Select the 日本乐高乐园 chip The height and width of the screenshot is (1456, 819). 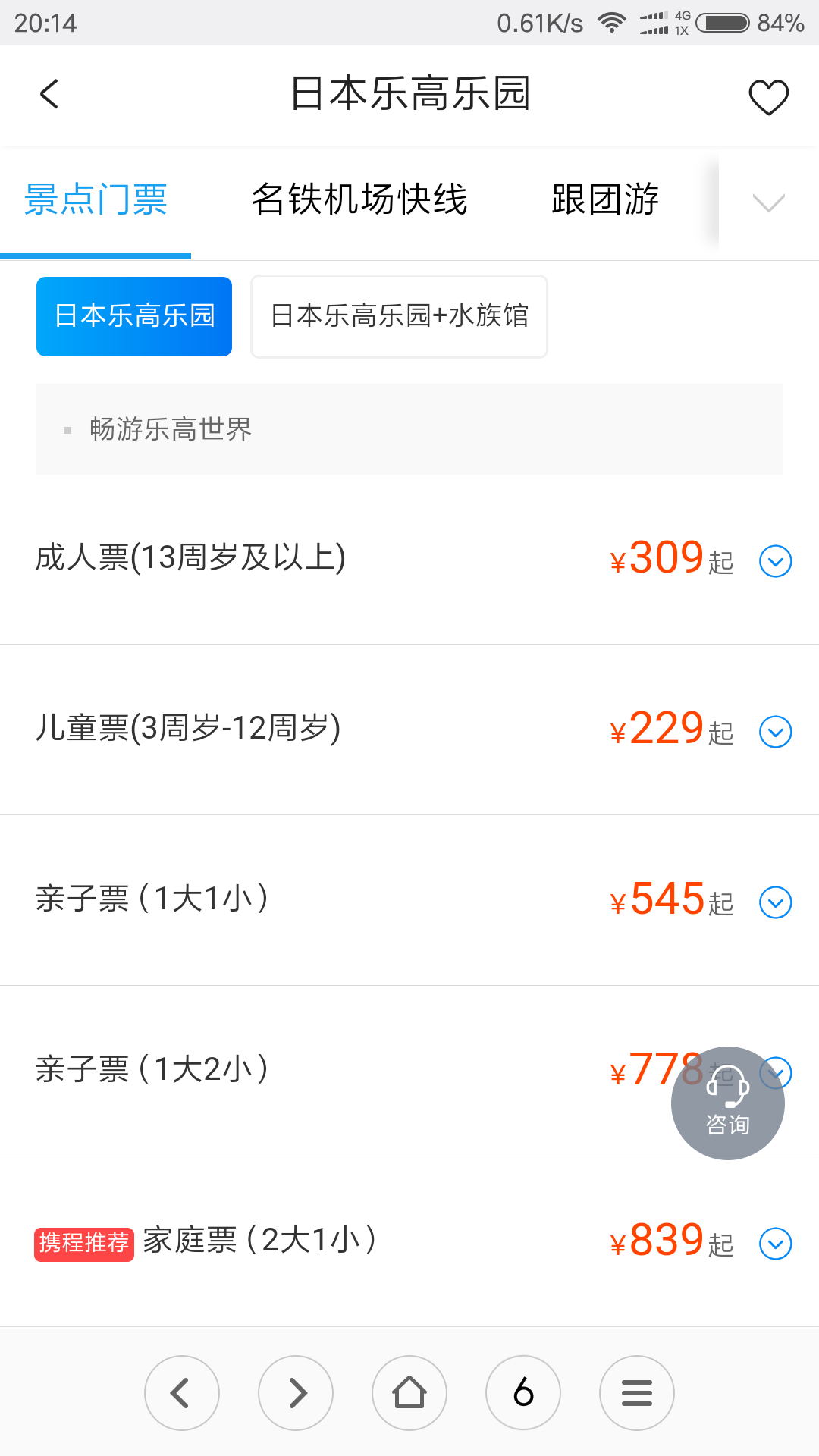[x=134, y=316]
